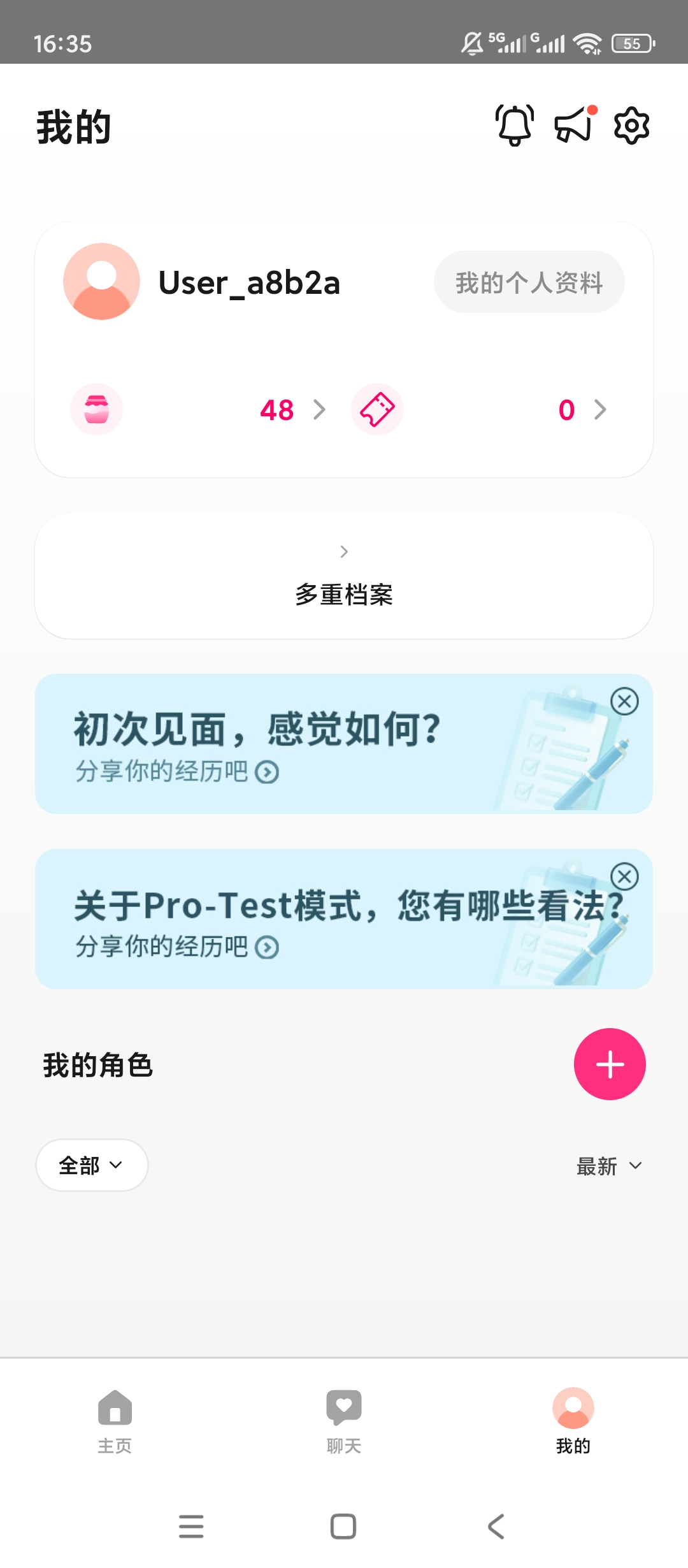The width and height of the screenshot is (688, 1568).
Task: Open settings with the gear icon
Action: [629, 125]
